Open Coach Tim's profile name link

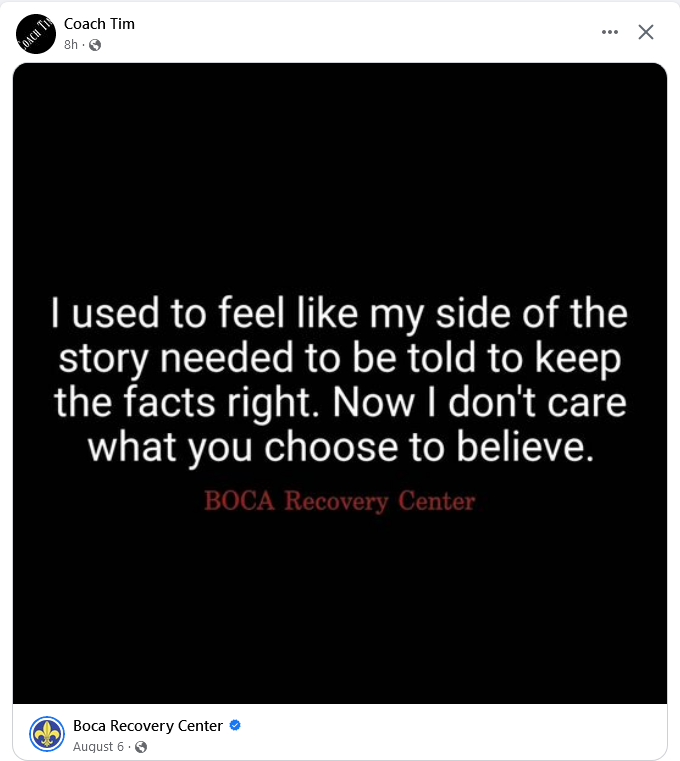click(x=99, y=24)
